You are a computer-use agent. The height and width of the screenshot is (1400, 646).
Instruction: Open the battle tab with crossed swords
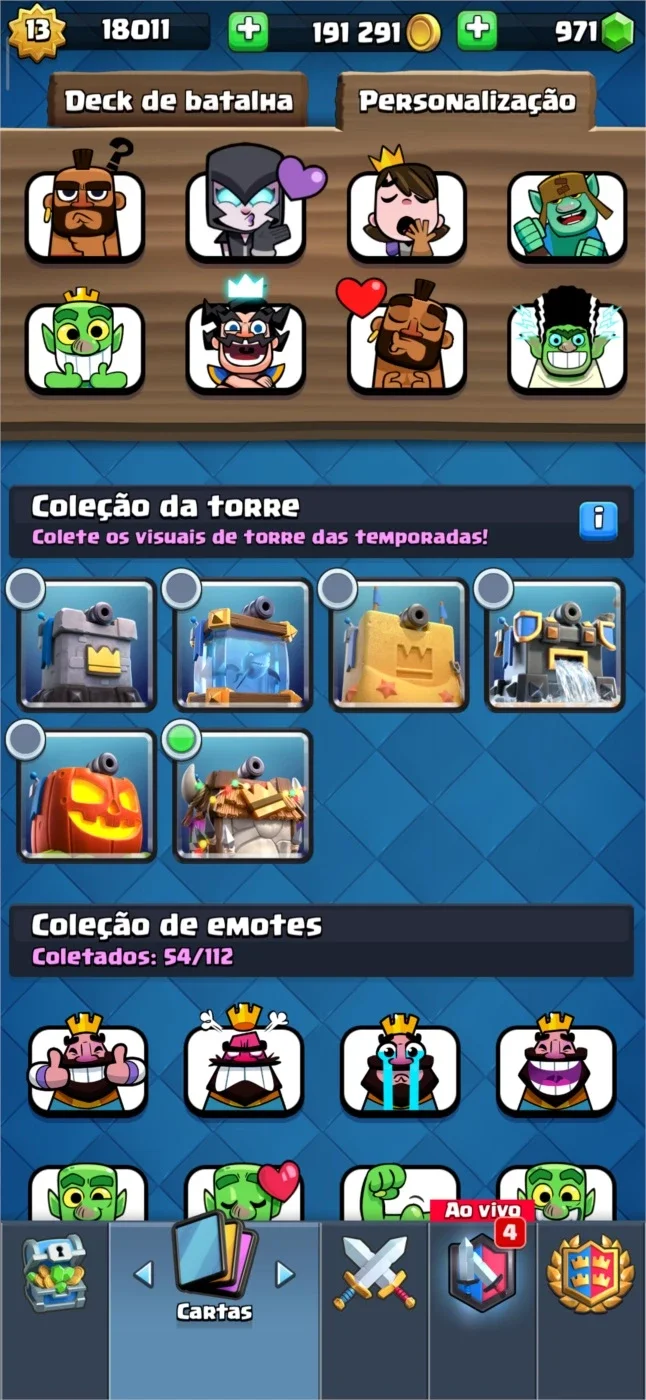coord(374,1274)
